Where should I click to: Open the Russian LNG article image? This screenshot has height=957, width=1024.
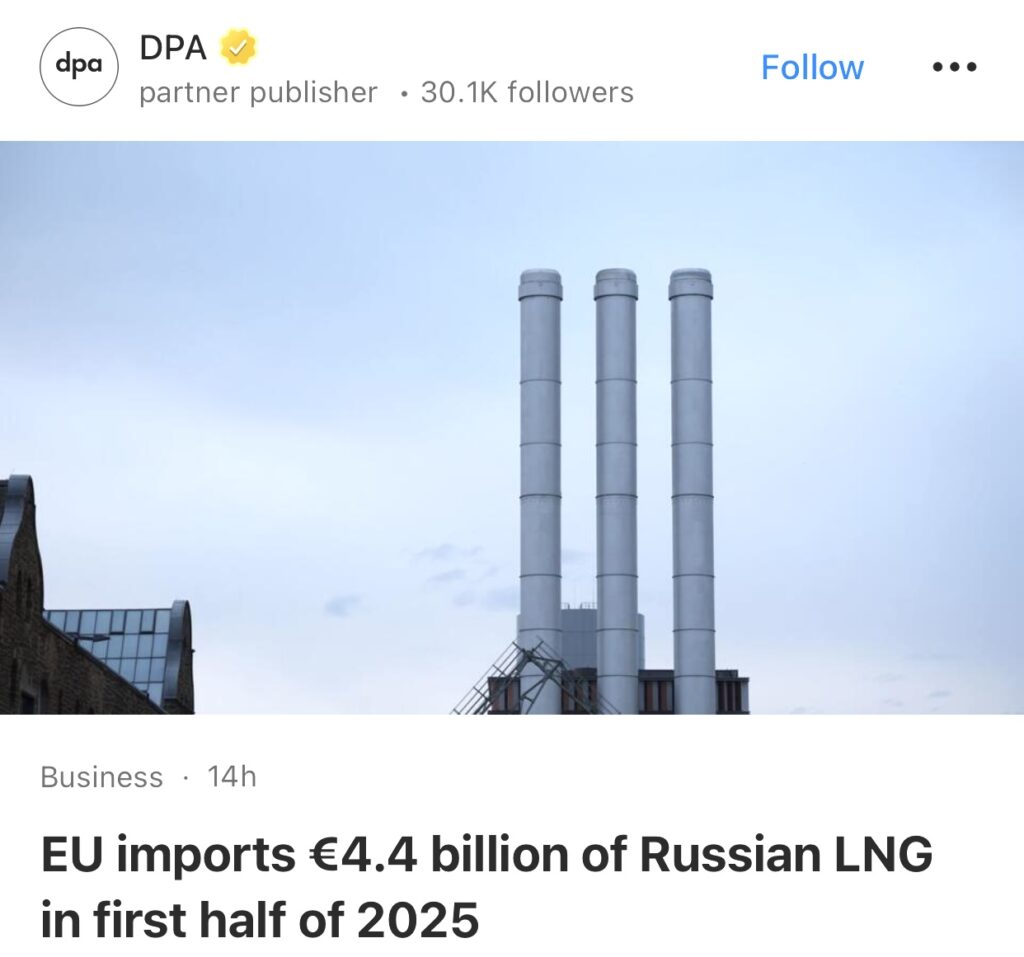[x=512, y=427]
